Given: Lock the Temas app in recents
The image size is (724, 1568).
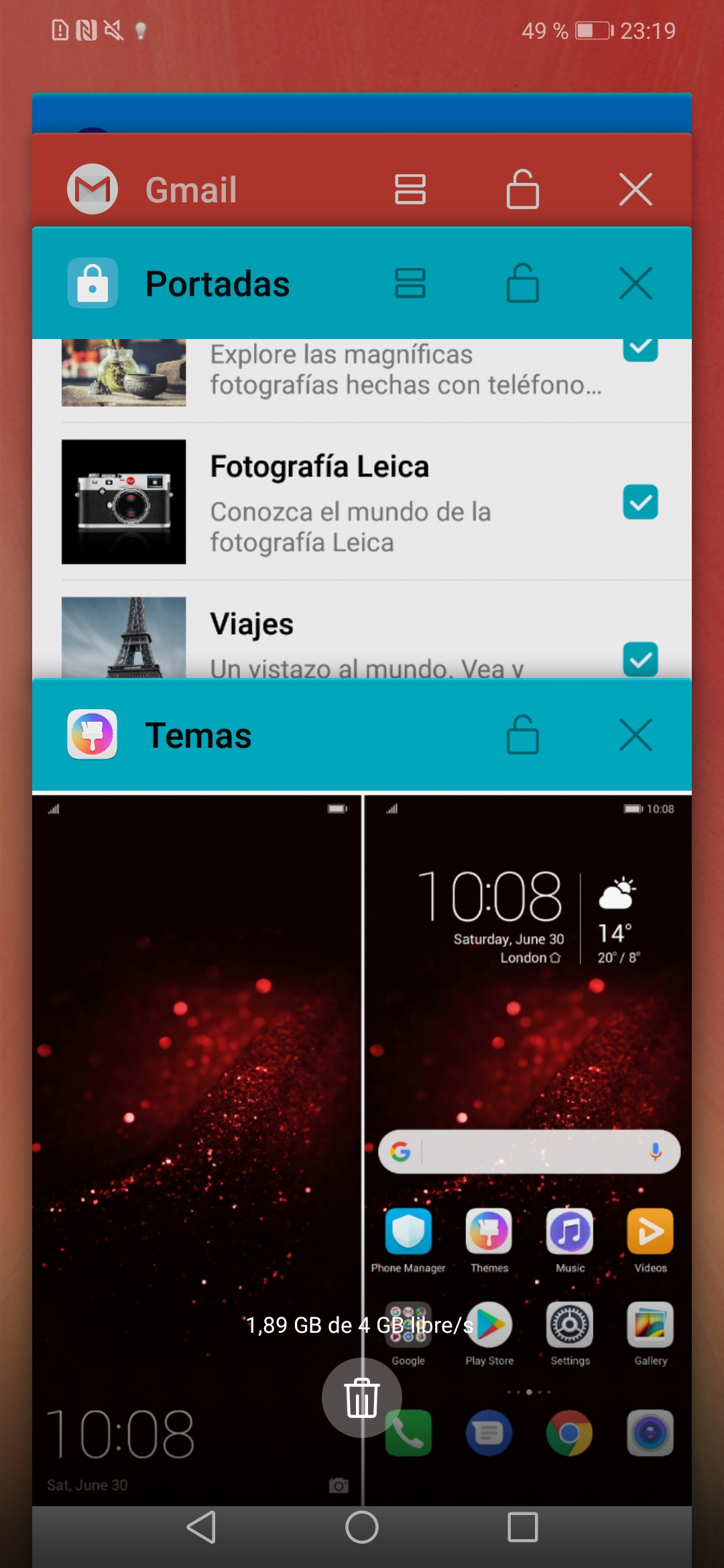Looking at the screenshot, I should click(x=523, y=734).
